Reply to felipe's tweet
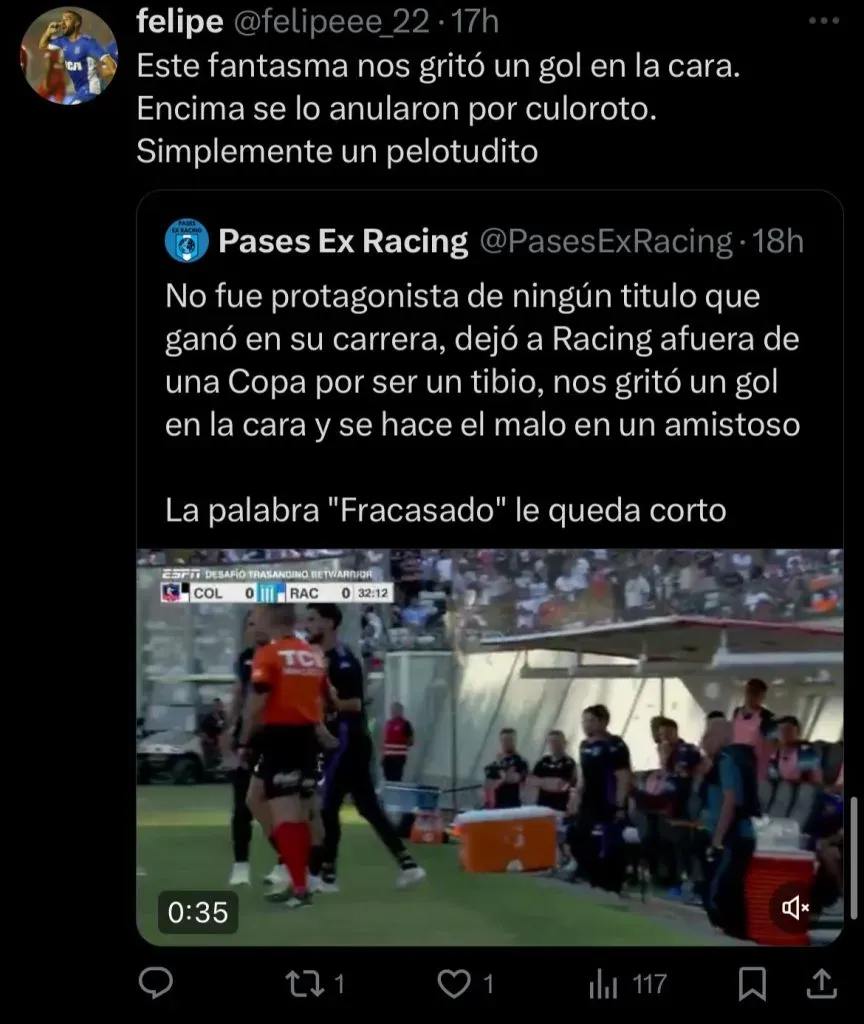The image size is (864, 1024). [155, 984]
